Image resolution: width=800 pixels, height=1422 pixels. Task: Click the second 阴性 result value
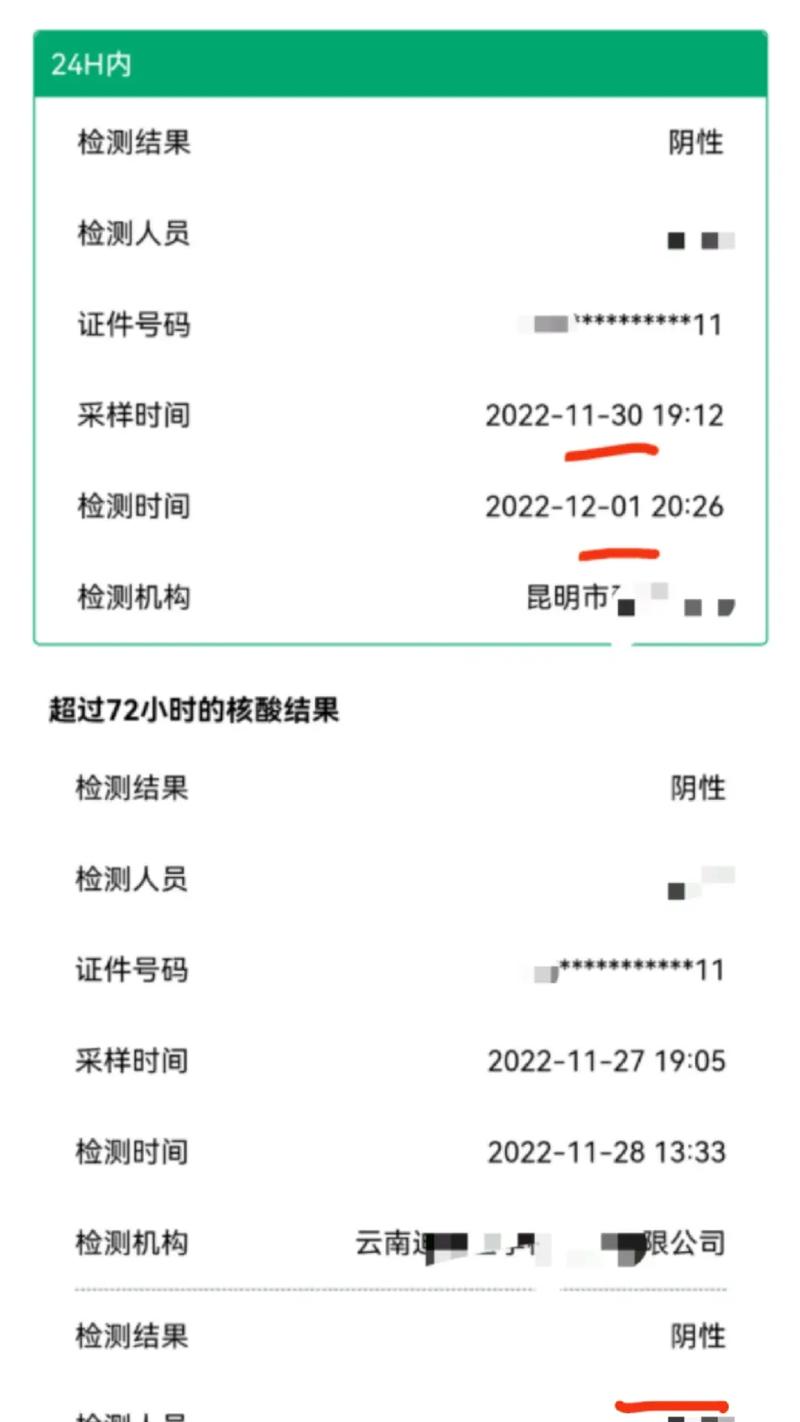coord(696,788)
